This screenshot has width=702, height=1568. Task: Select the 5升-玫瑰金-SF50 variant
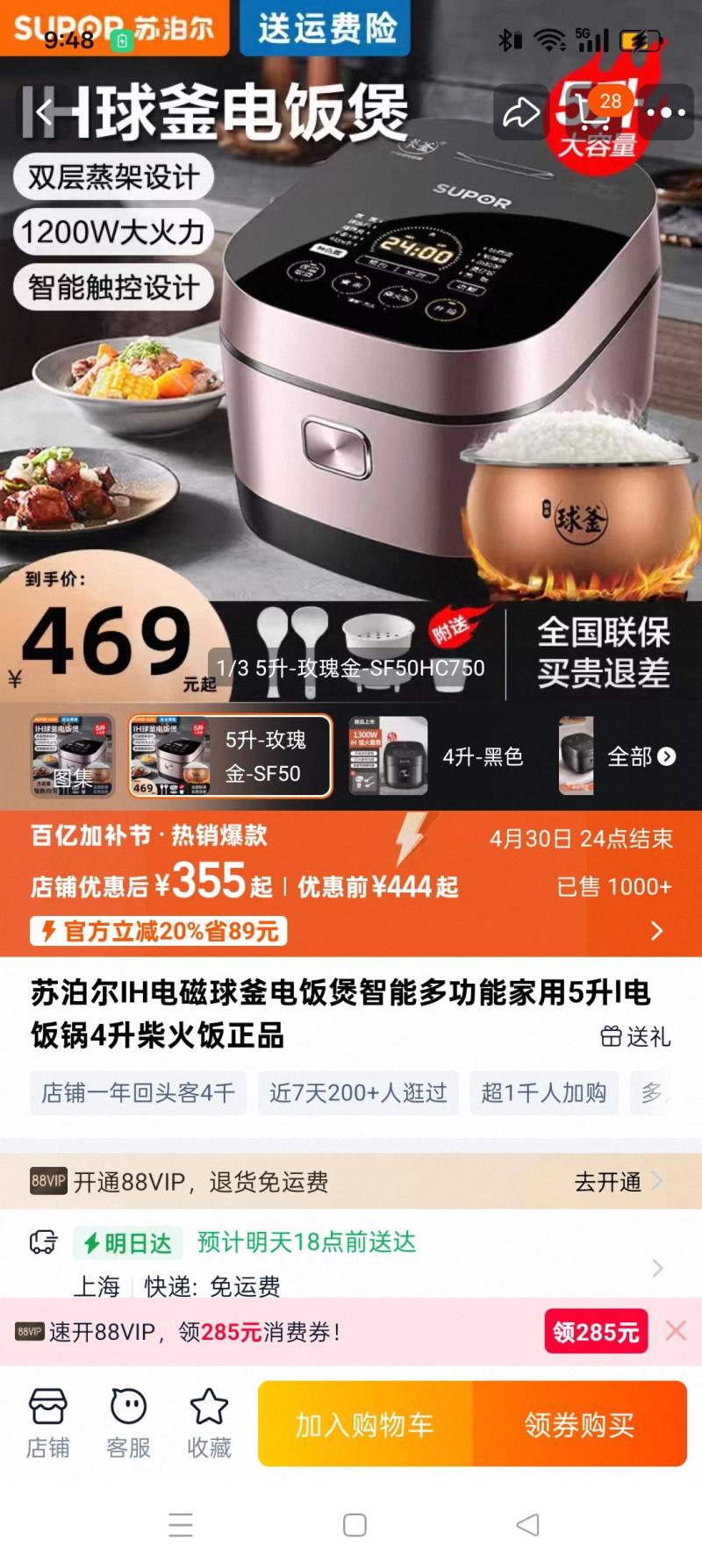[231, 756]
